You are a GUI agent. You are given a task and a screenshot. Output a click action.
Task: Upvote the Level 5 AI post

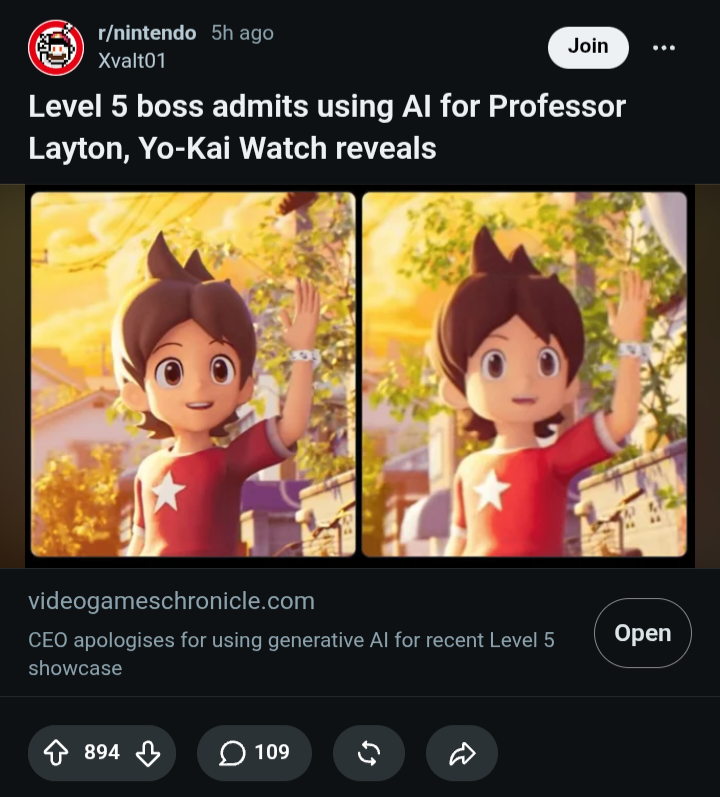56,753
